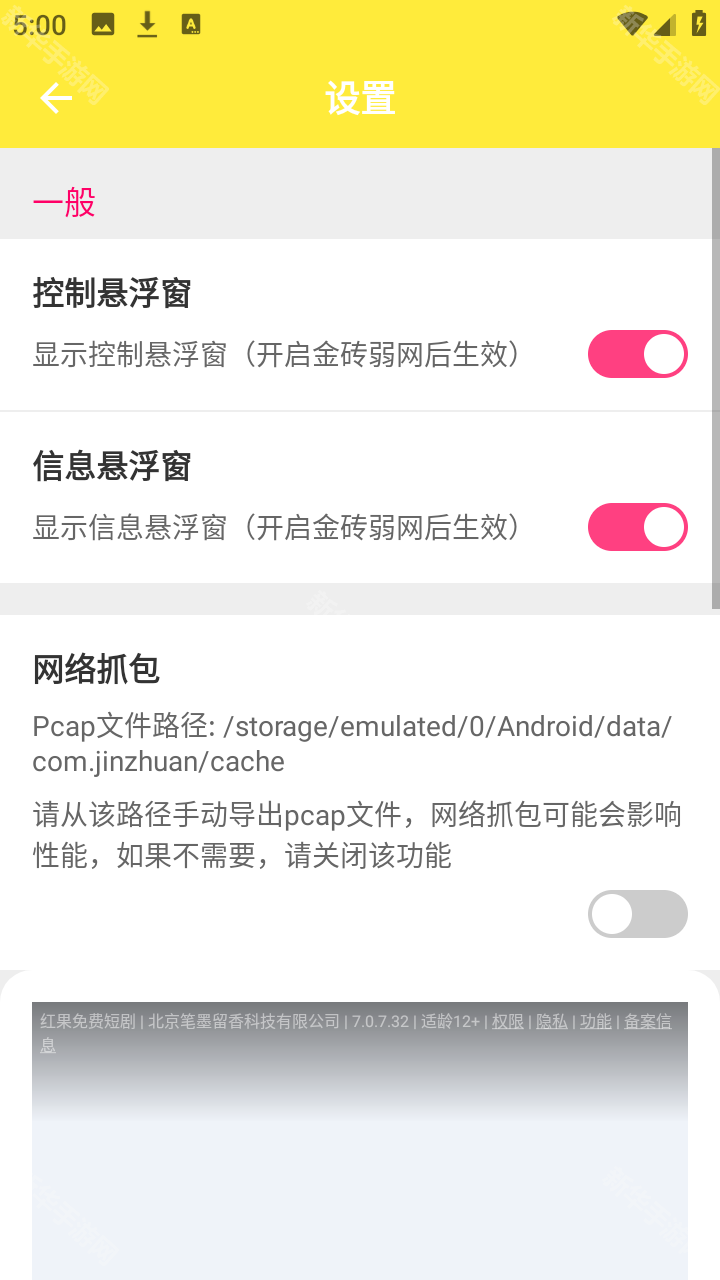The width and height of the screenshot is (720, 1280).
Task: Tap the 网络抓包 section heading
Action: pos(96,670)
